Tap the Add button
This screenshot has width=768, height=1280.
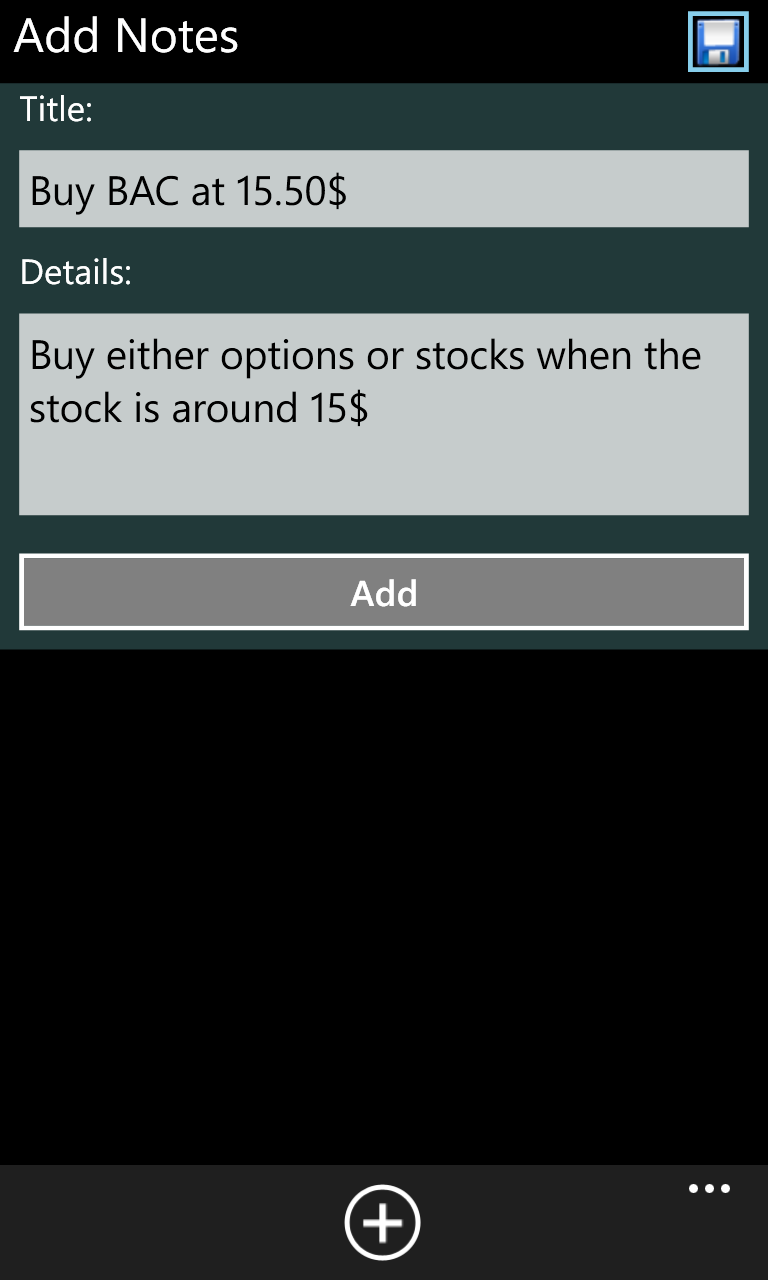[x=384, y=592]
